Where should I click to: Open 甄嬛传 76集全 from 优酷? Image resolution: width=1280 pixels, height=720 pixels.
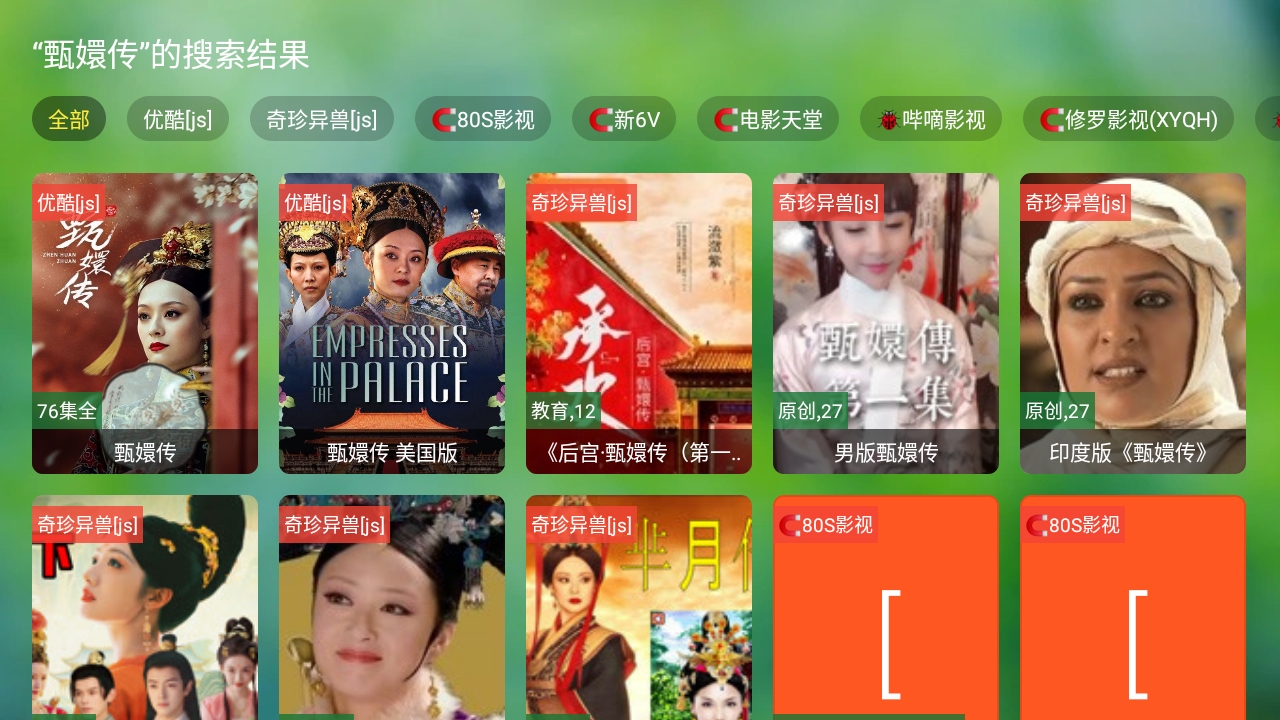click(145, 323)
